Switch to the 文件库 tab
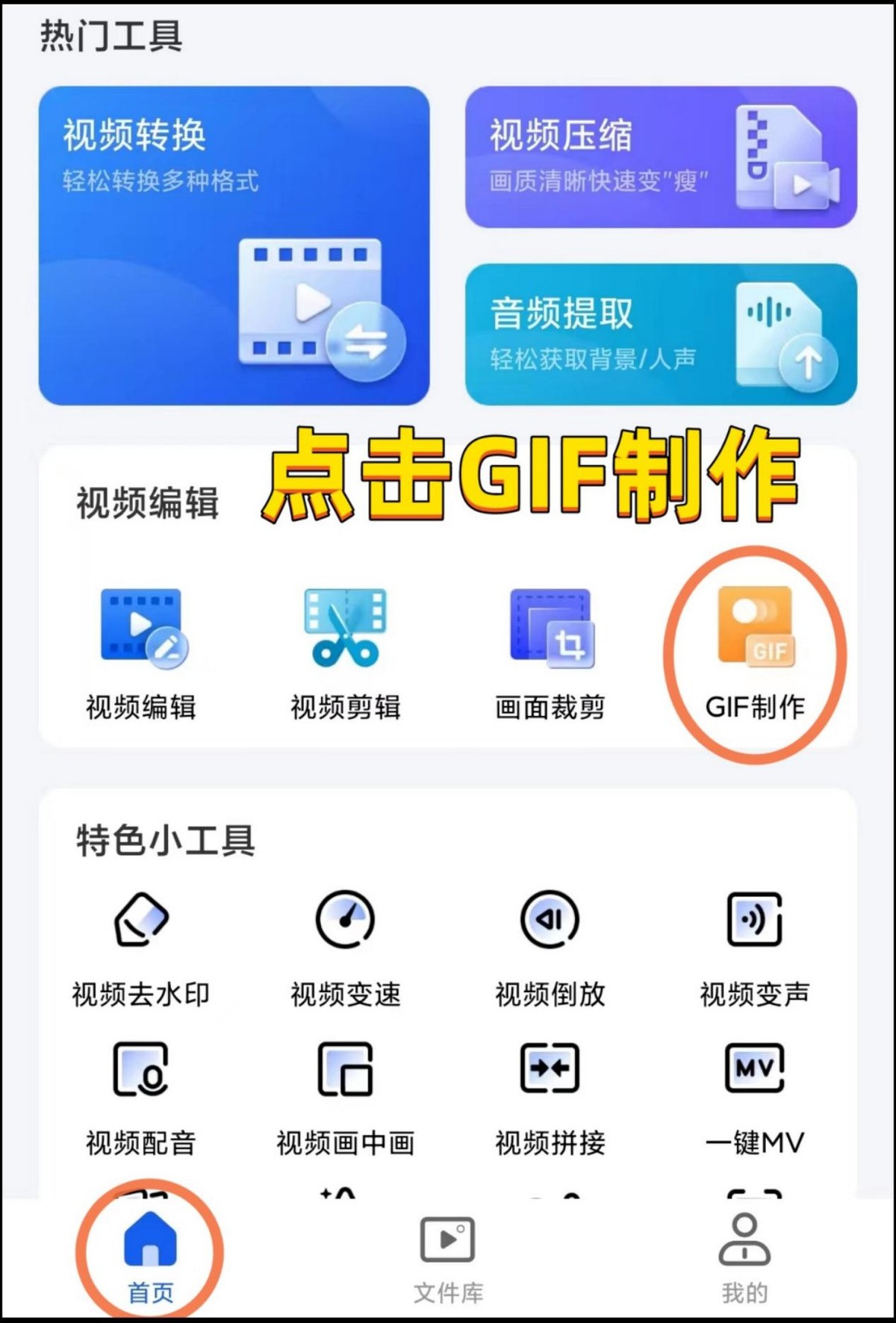 (x=447, y=1254)
